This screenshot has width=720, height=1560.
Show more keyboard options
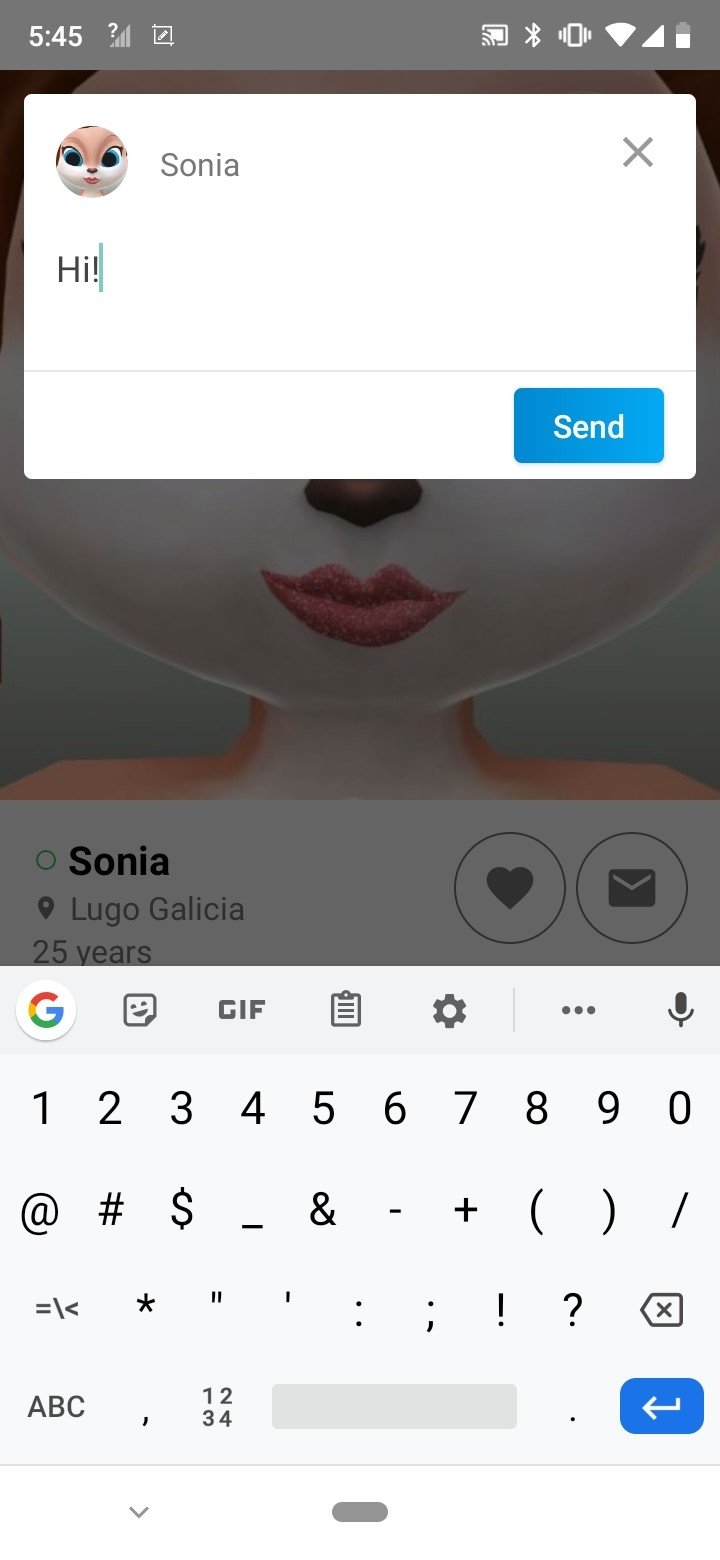pyautogui.click(x=578, y=1010)
